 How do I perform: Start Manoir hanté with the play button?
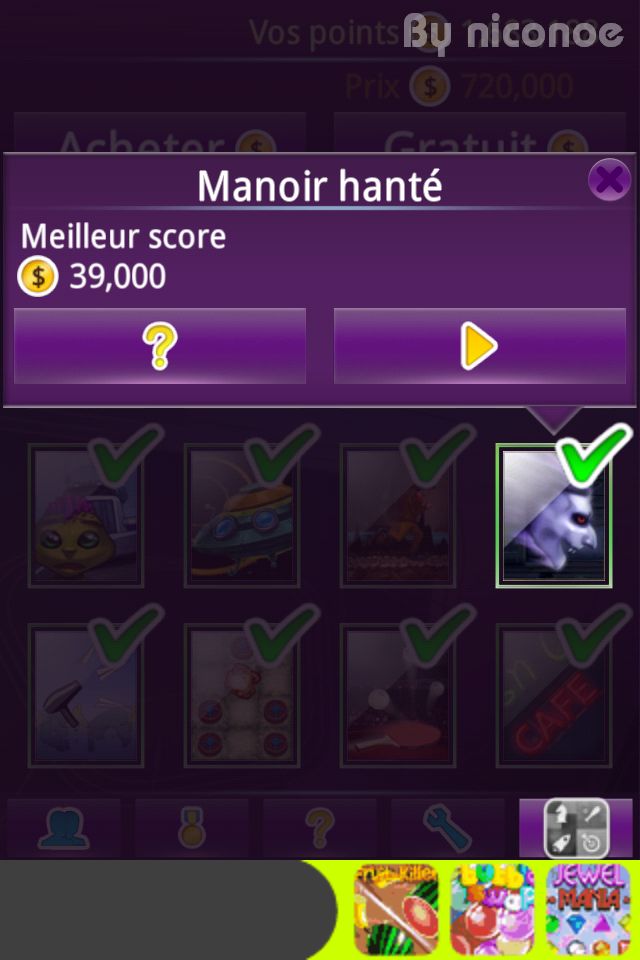[479, 347]
